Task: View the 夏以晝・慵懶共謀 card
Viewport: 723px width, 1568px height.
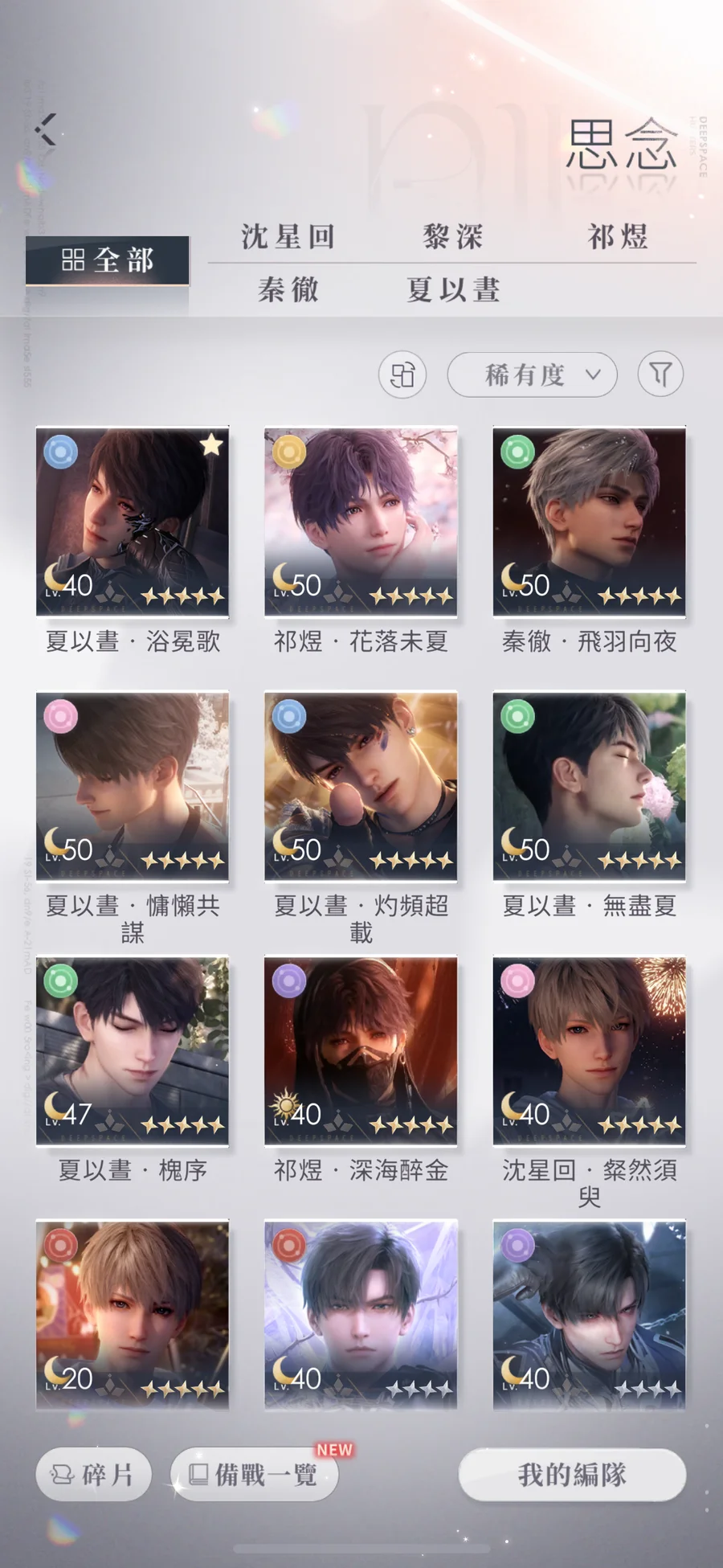Action: (133, 786)
